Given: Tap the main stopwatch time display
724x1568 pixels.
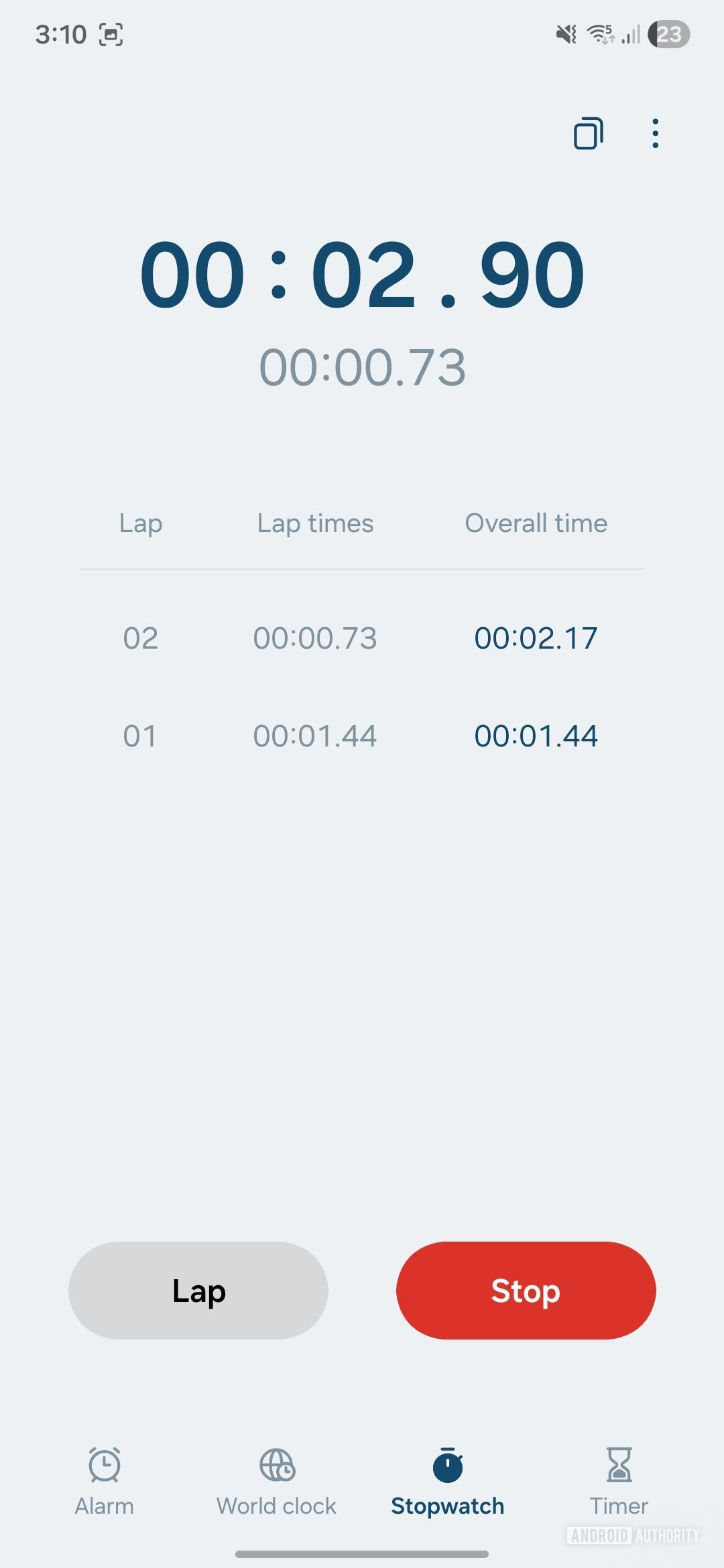Looking at the screenshot, I should coord(362,275).
